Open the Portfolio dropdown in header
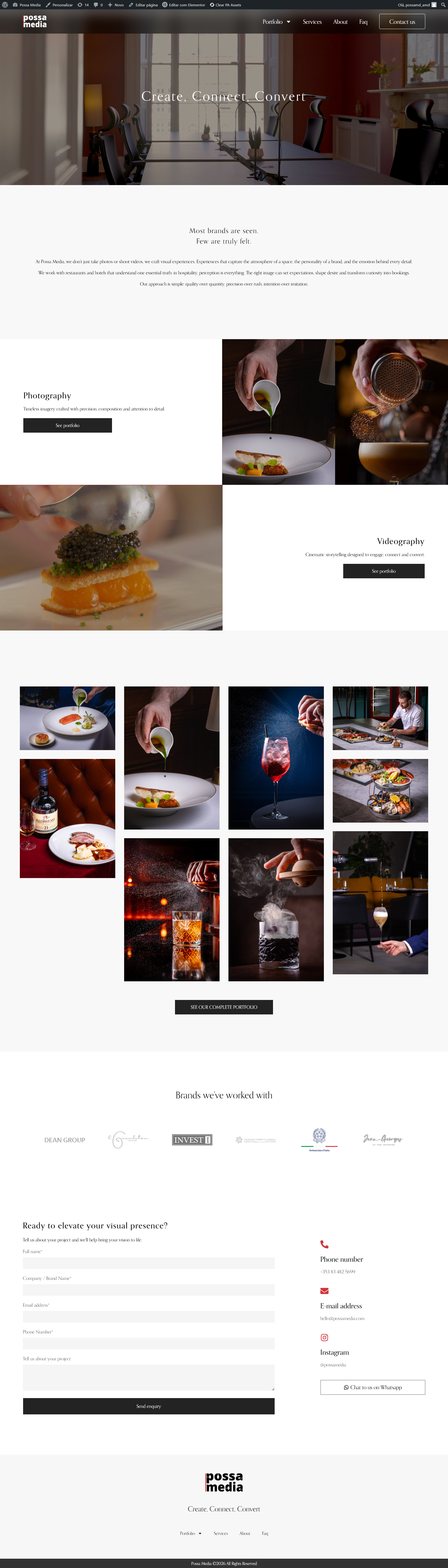This screenshot has width=448, height=1568. [x=276, y=22]
